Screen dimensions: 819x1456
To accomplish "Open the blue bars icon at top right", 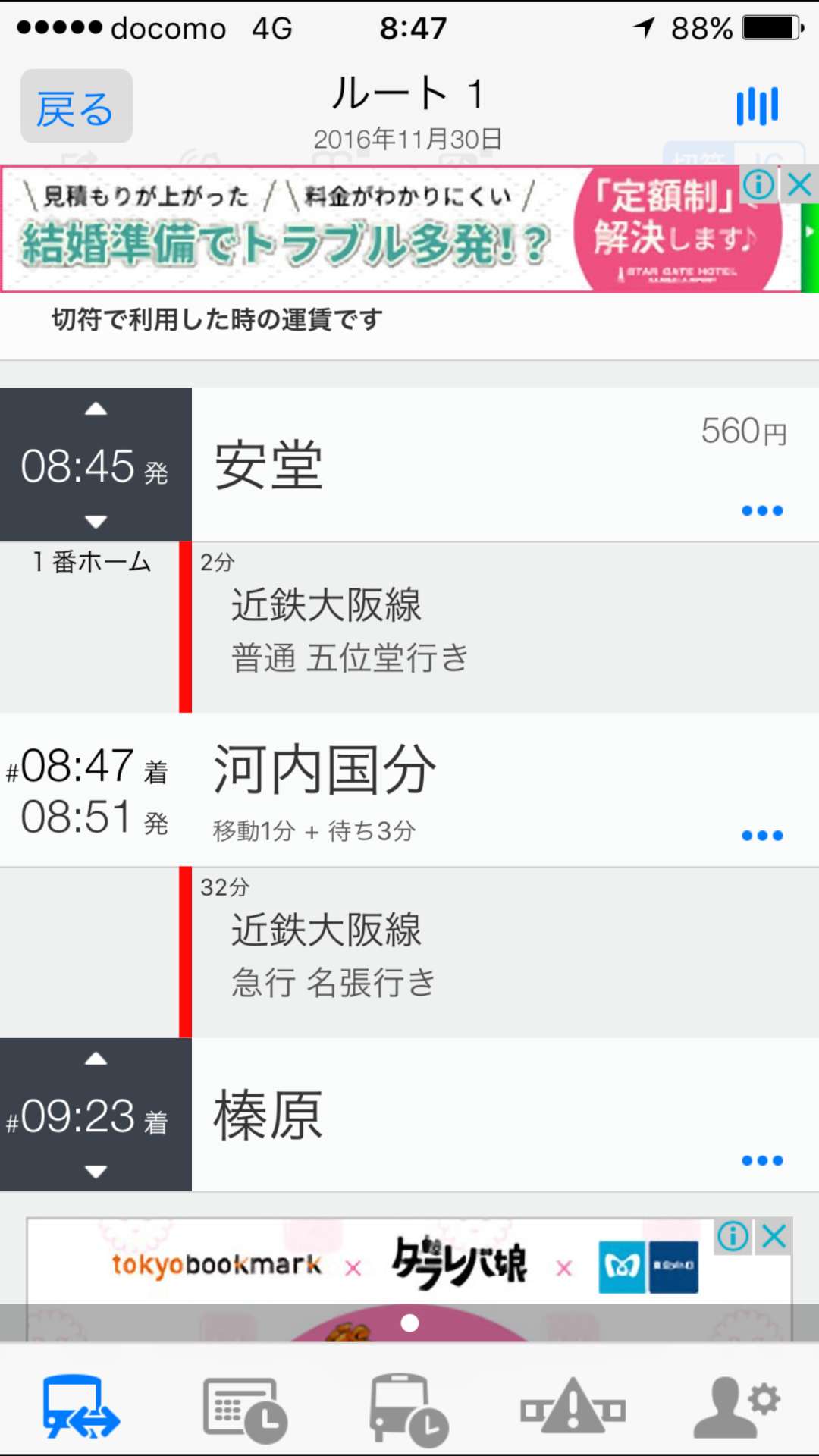I will [757, 105].
